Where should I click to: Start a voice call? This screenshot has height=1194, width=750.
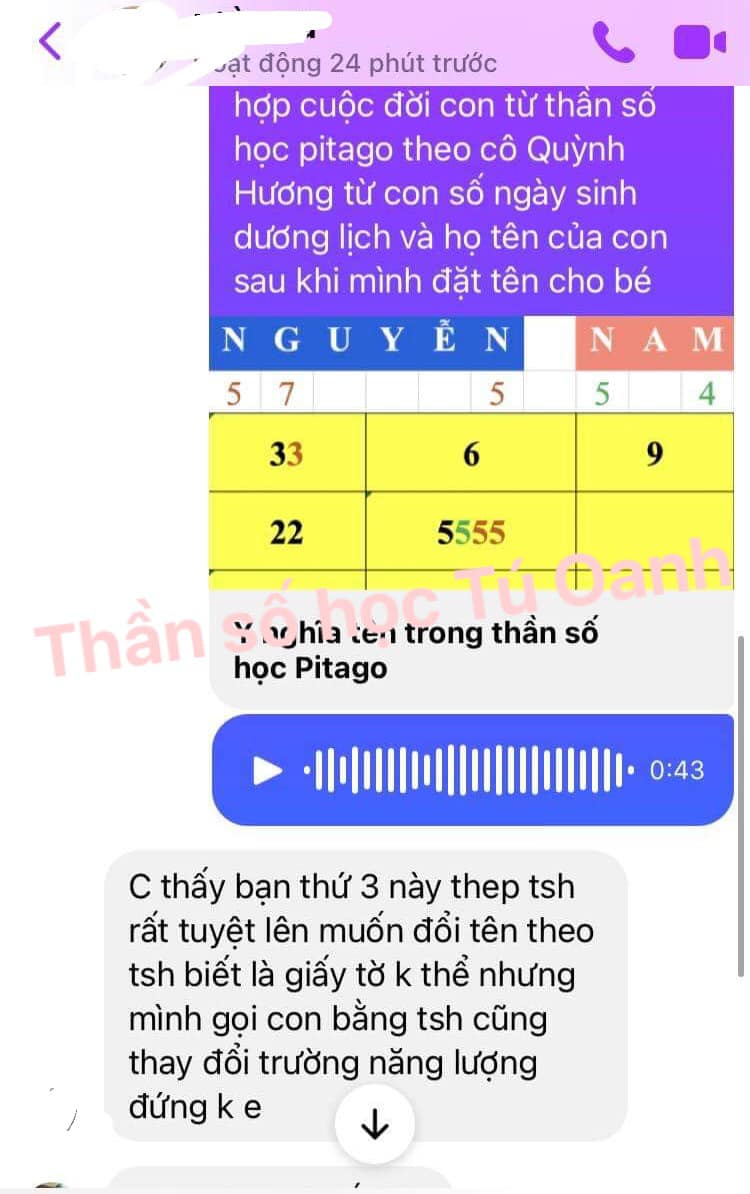click(x=613, y=42)
